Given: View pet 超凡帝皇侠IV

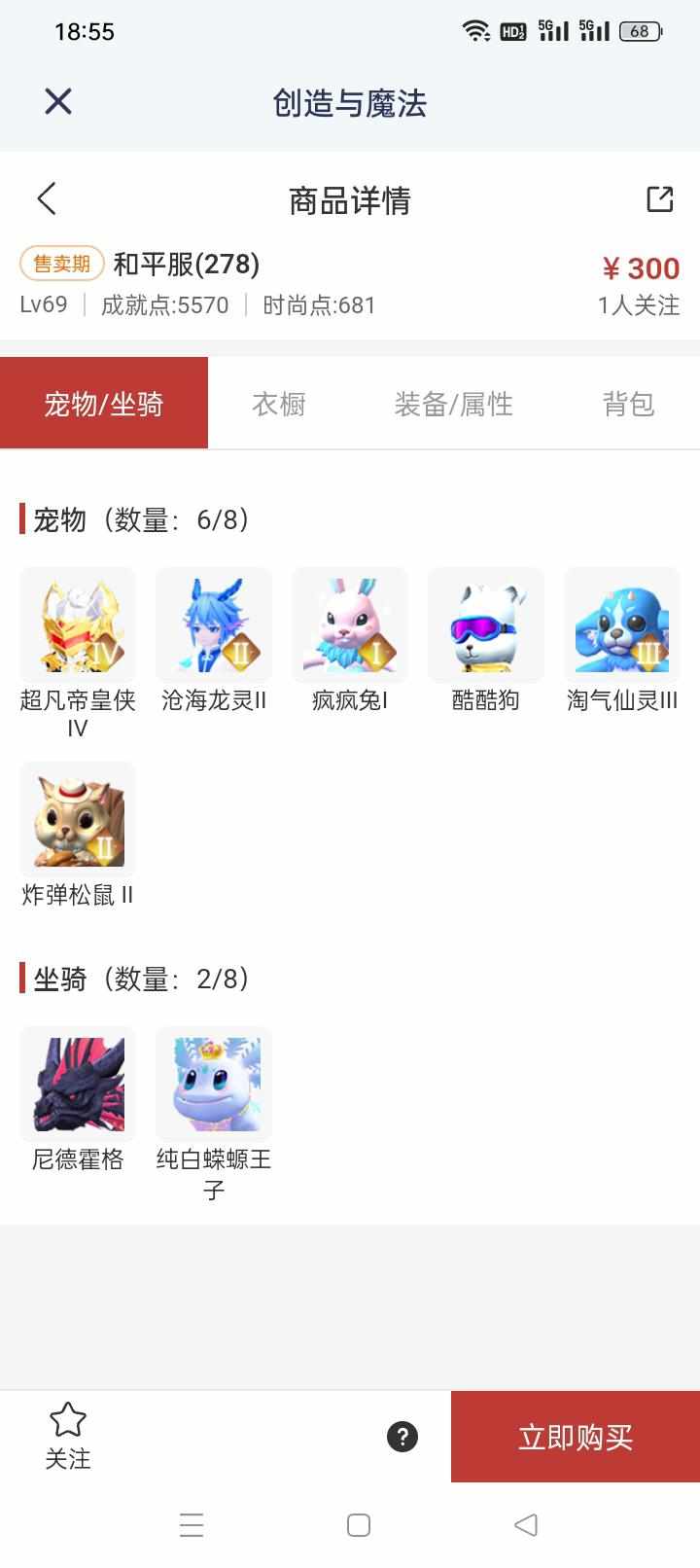Looking at the screenshot, I should (x=78, y=625).
